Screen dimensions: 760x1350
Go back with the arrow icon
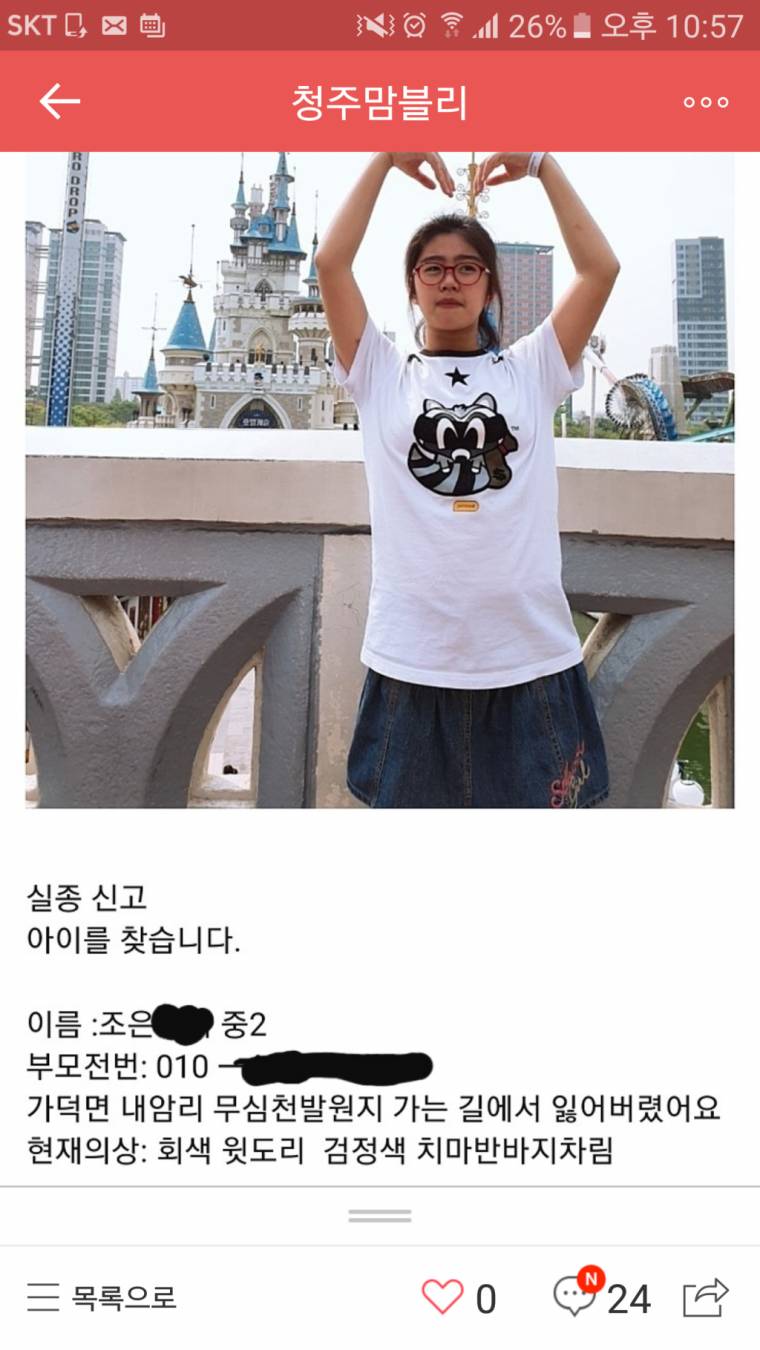(x=59, y=102)
